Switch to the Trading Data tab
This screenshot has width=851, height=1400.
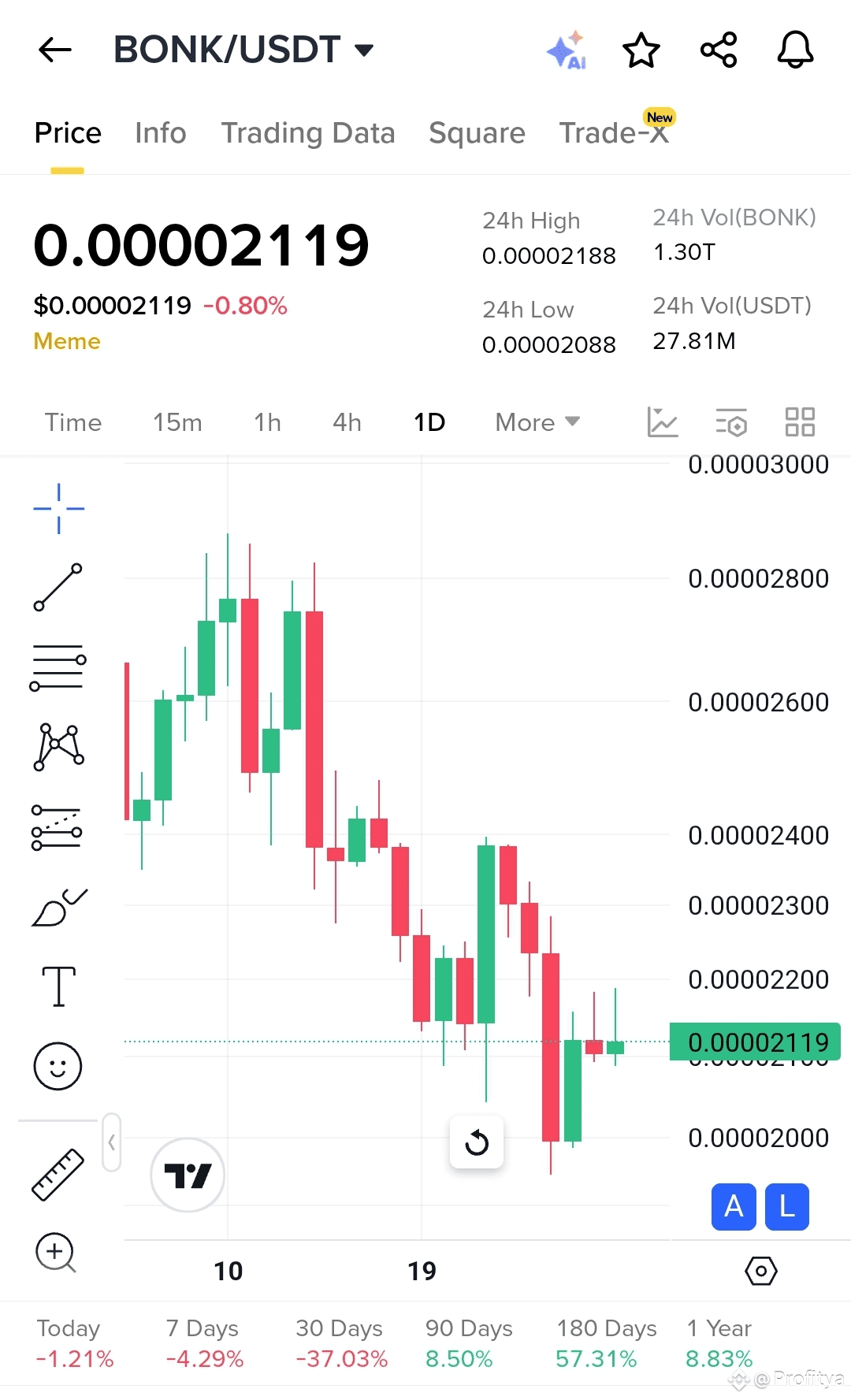308,133
